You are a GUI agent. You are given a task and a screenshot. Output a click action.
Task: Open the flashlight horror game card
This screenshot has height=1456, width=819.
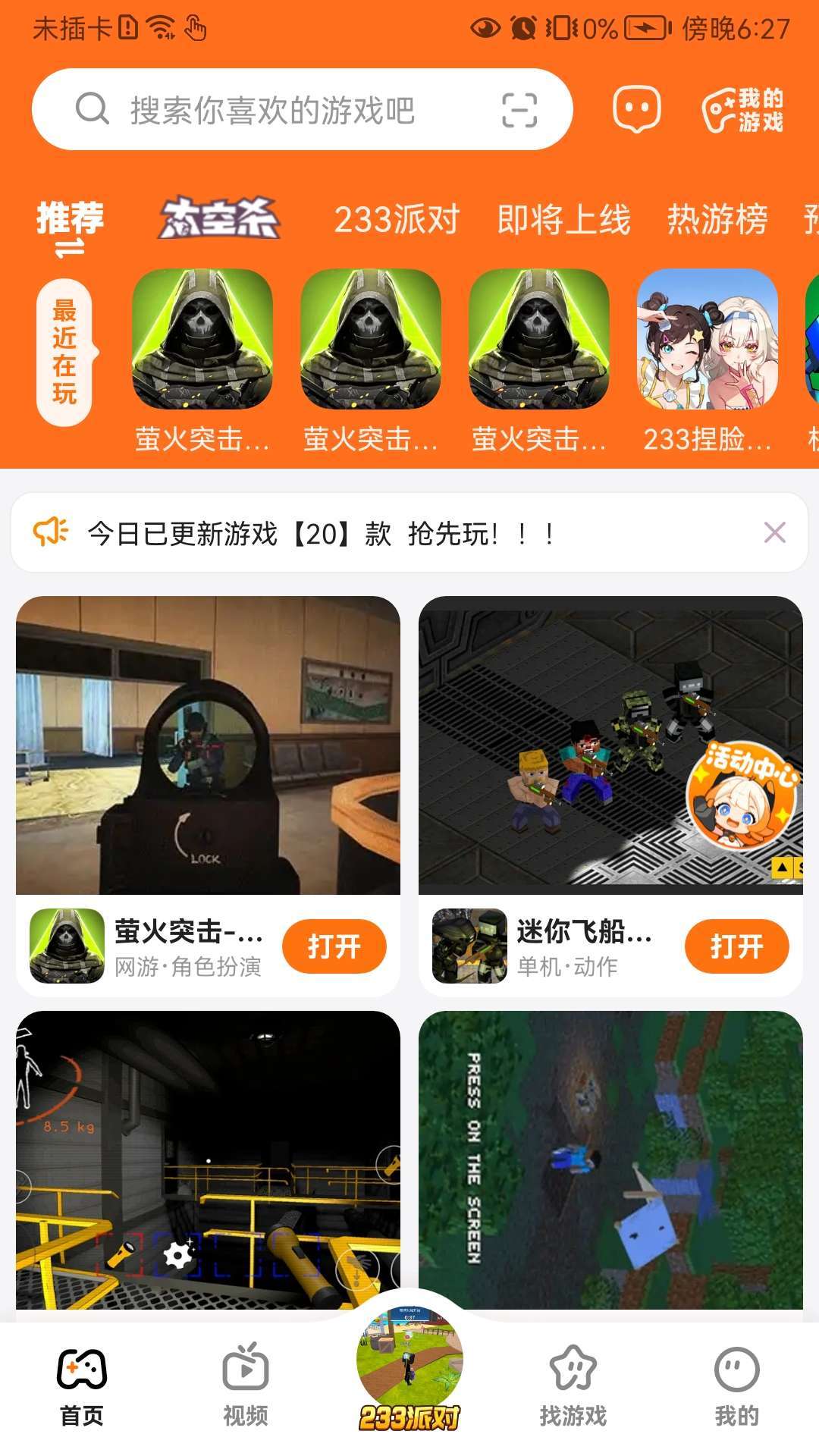pos(208,1160)
